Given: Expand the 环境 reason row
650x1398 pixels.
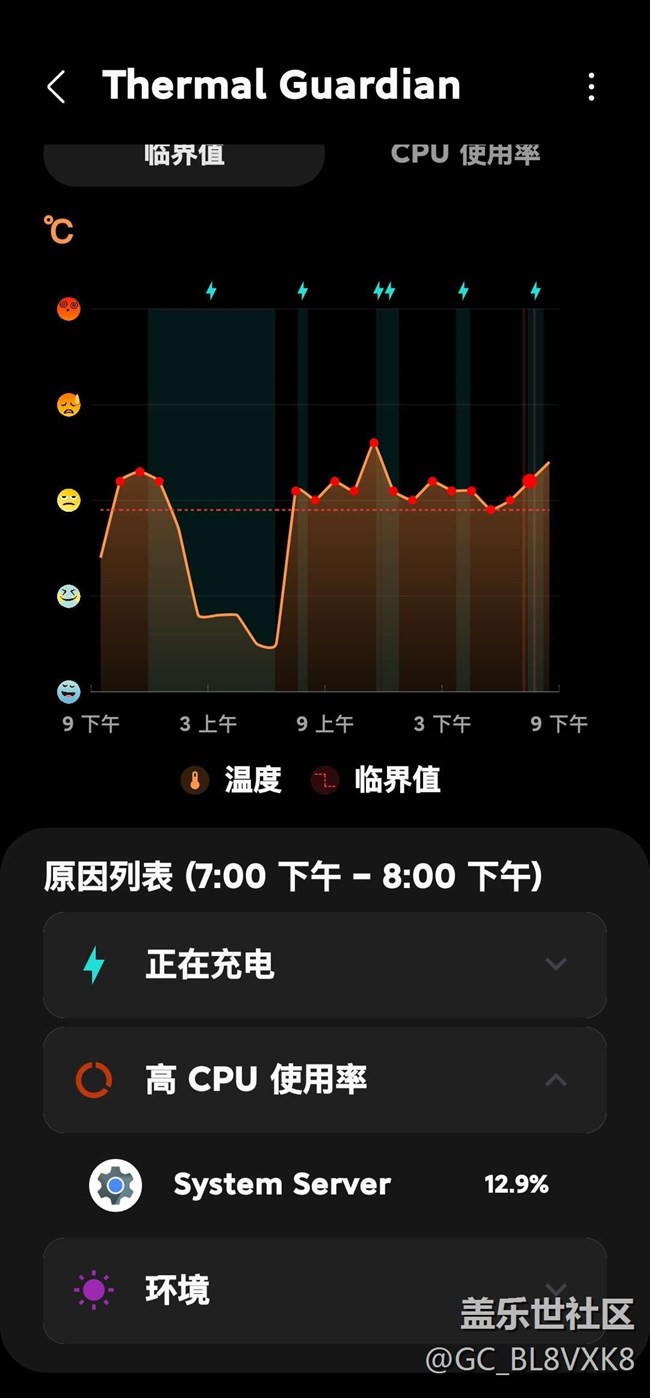Looking at the screenshot, I should point(324,1289).
